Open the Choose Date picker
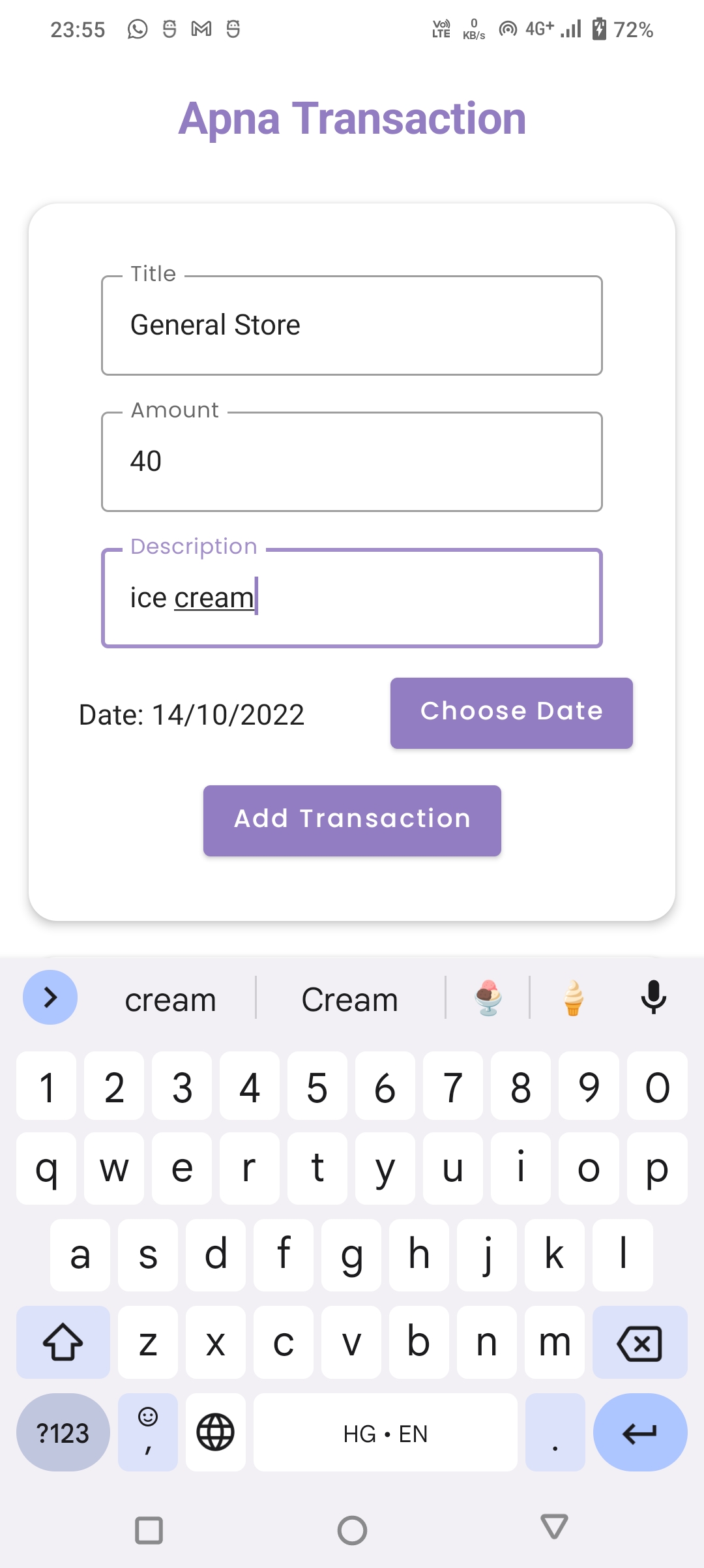Screen dimensions: 704x1568 511,713
